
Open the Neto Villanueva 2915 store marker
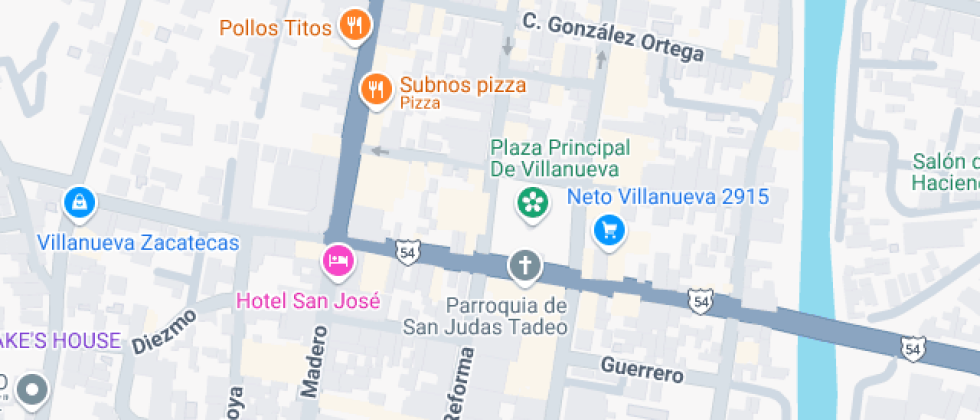tap(607, 231)
